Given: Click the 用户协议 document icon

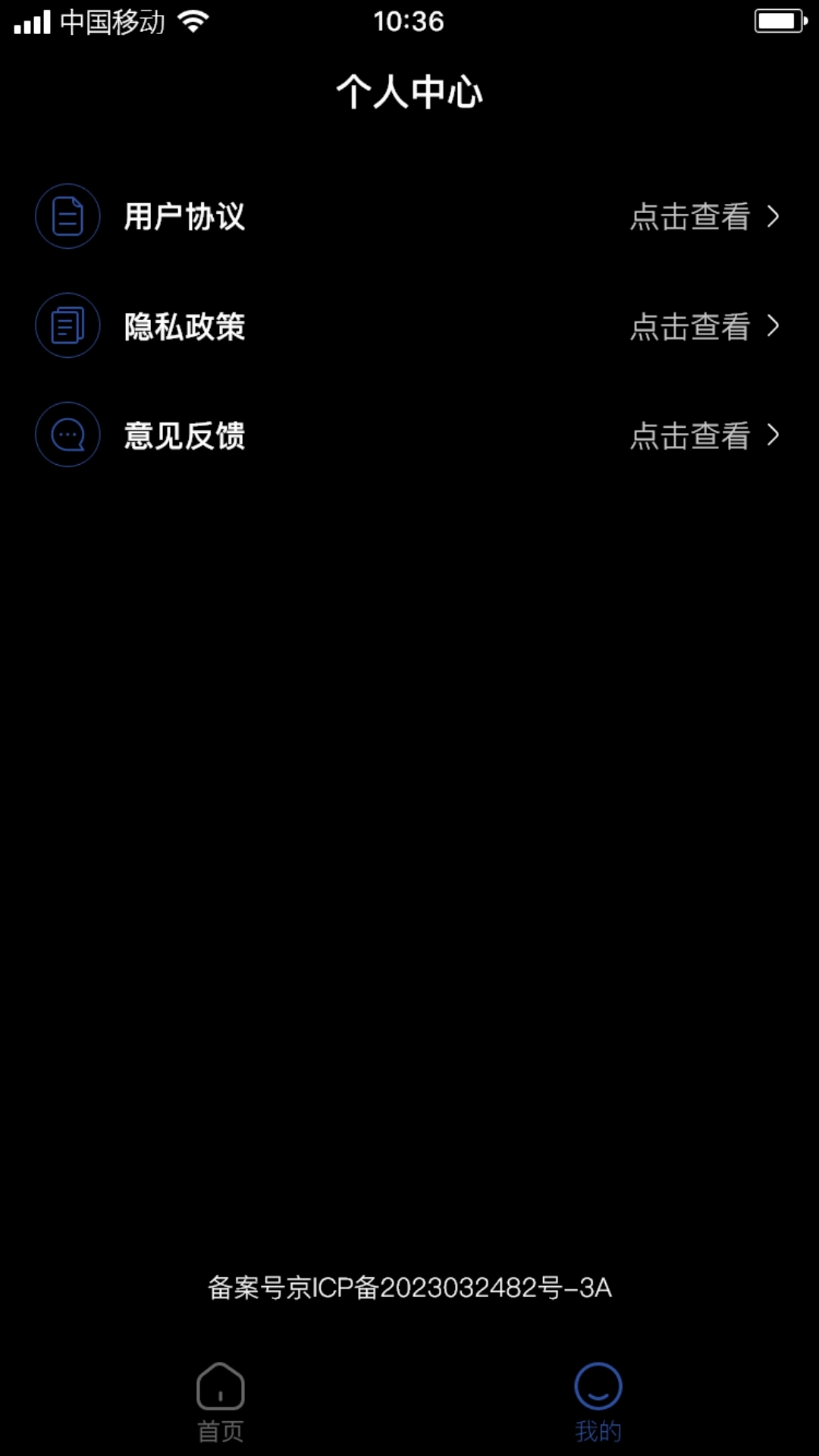Looking at the screenshot, I should (x=67, y=216).
